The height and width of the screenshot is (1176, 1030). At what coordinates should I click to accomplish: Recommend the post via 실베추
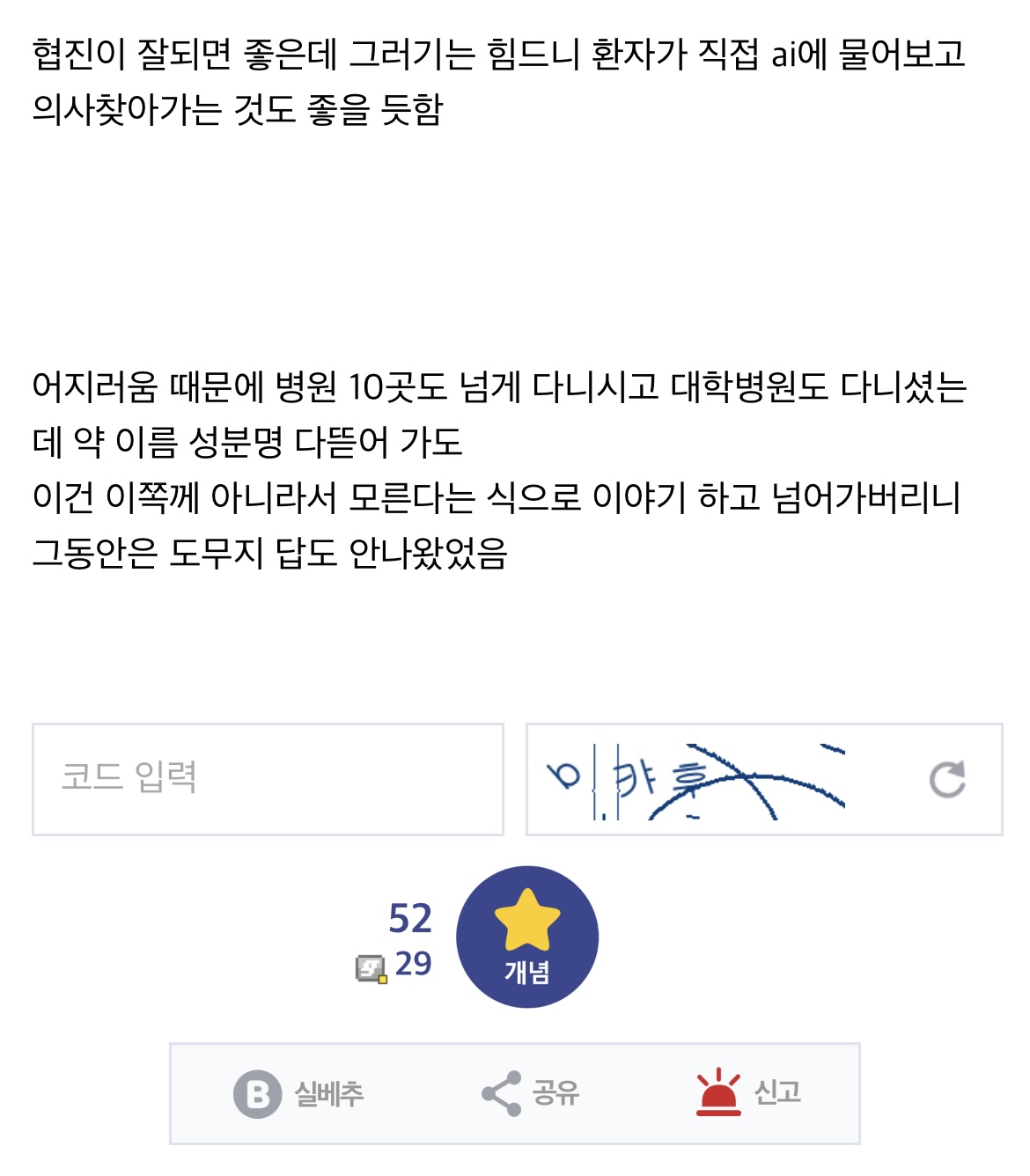(298, 1093)
